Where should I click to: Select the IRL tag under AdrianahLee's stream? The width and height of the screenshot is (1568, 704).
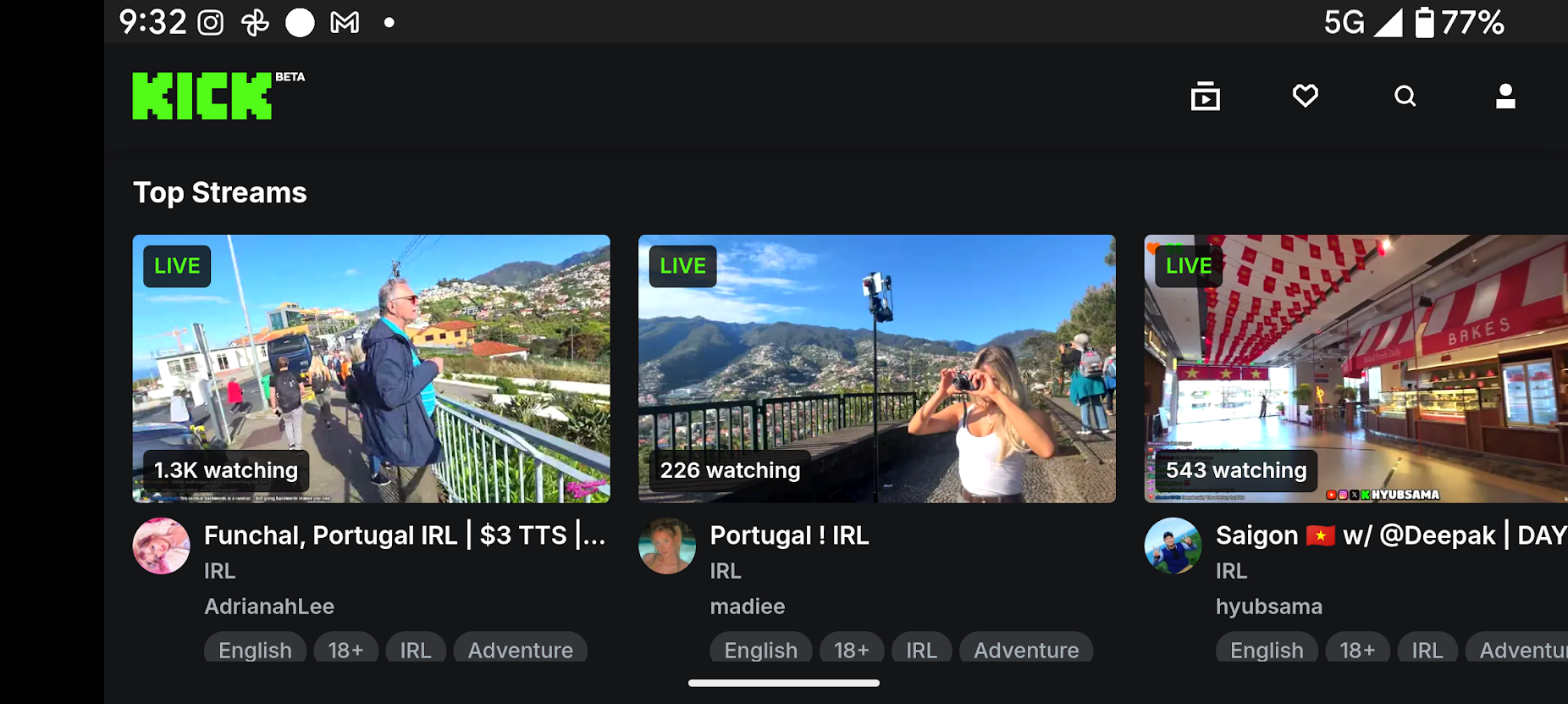pos(416,650)
